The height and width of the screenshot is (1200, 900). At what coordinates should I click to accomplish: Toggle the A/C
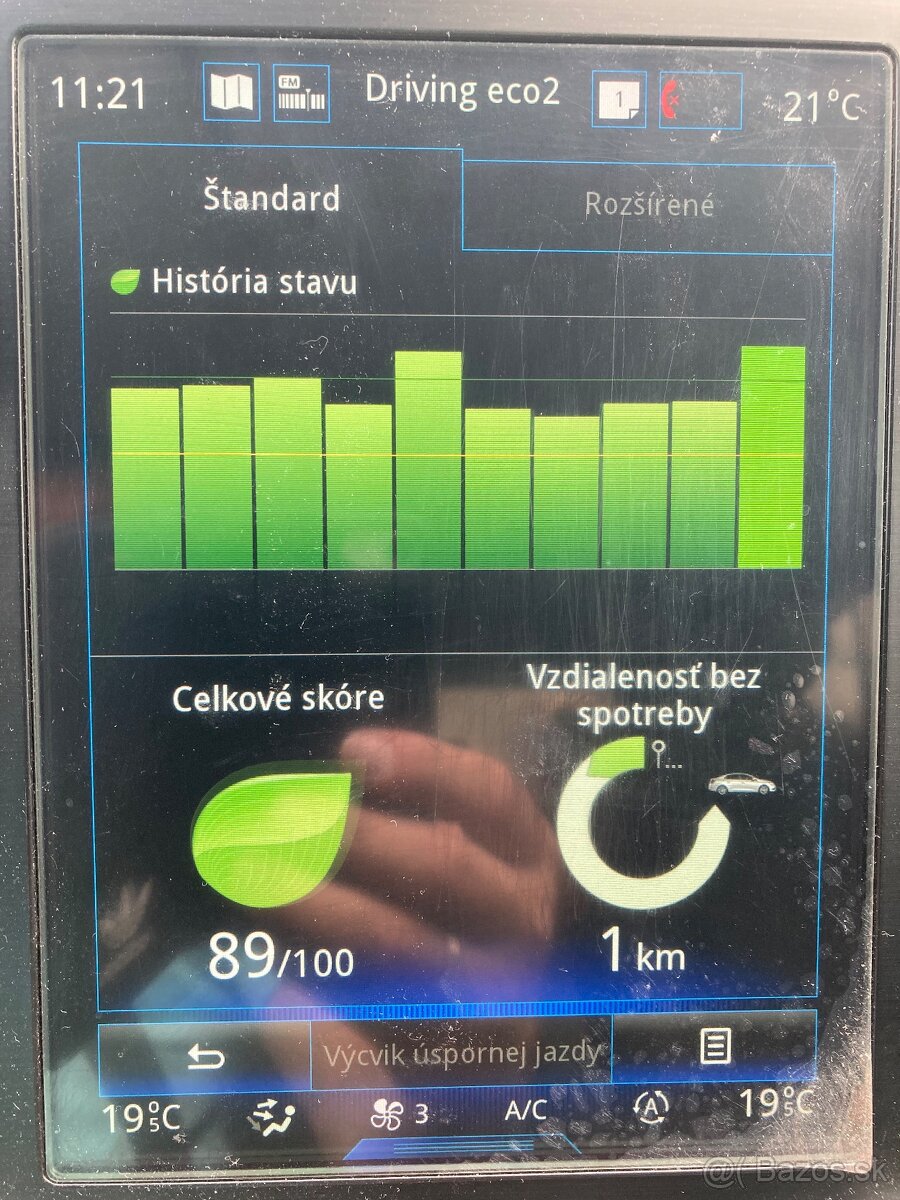[526, 1110]
